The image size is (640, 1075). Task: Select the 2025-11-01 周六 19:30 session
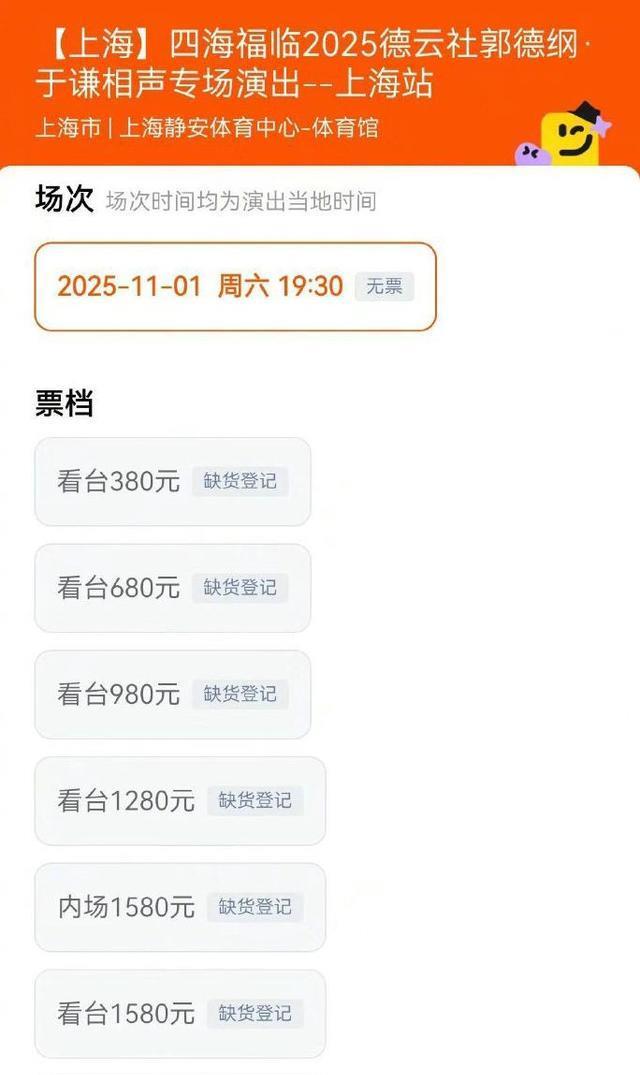pyautogui.click(x=235, y=287)
